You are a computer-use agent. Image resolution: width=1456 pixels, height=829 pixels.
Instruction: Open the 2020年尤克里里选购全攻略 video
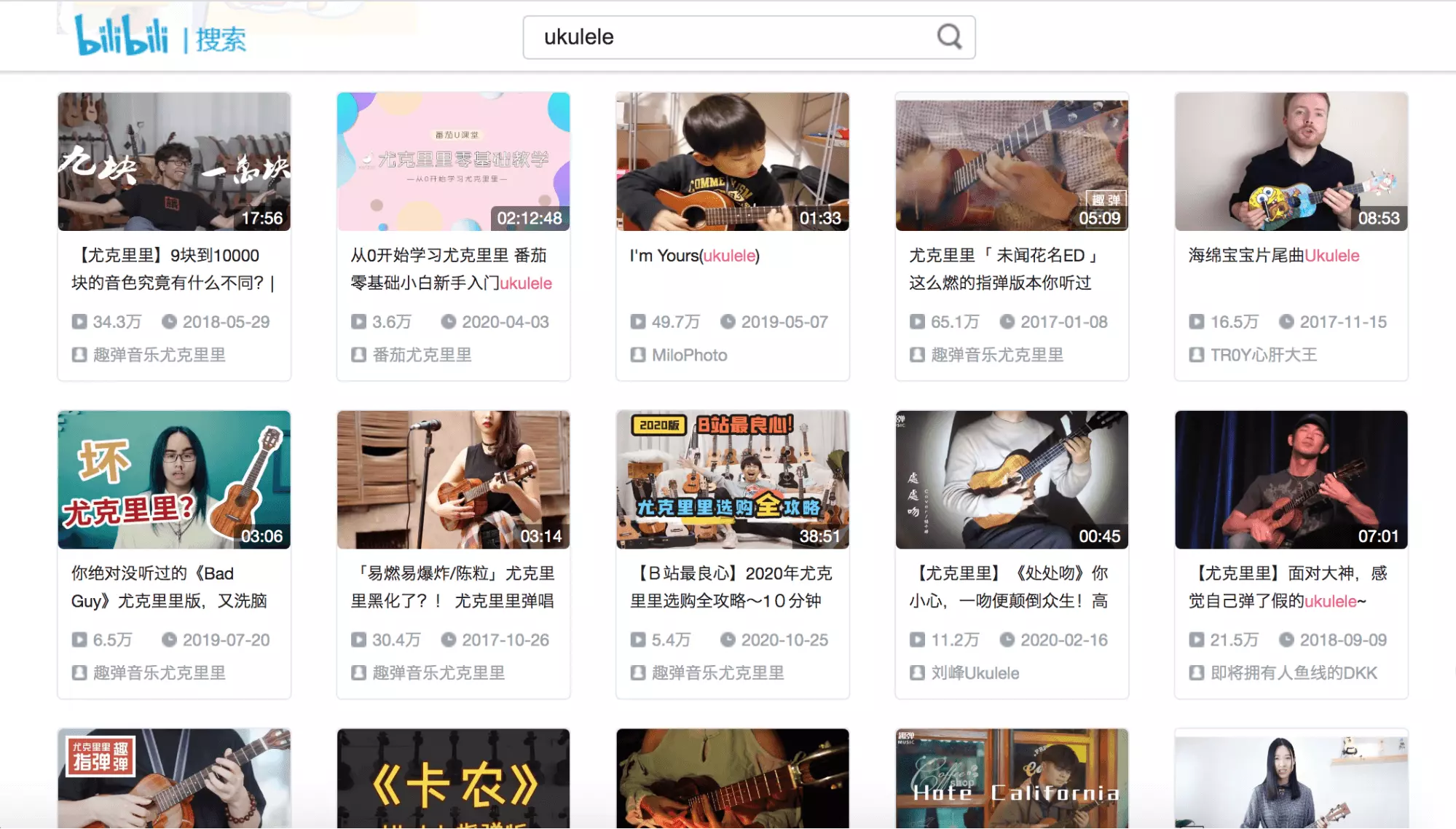pyautogui.click(x=732, y=479)
